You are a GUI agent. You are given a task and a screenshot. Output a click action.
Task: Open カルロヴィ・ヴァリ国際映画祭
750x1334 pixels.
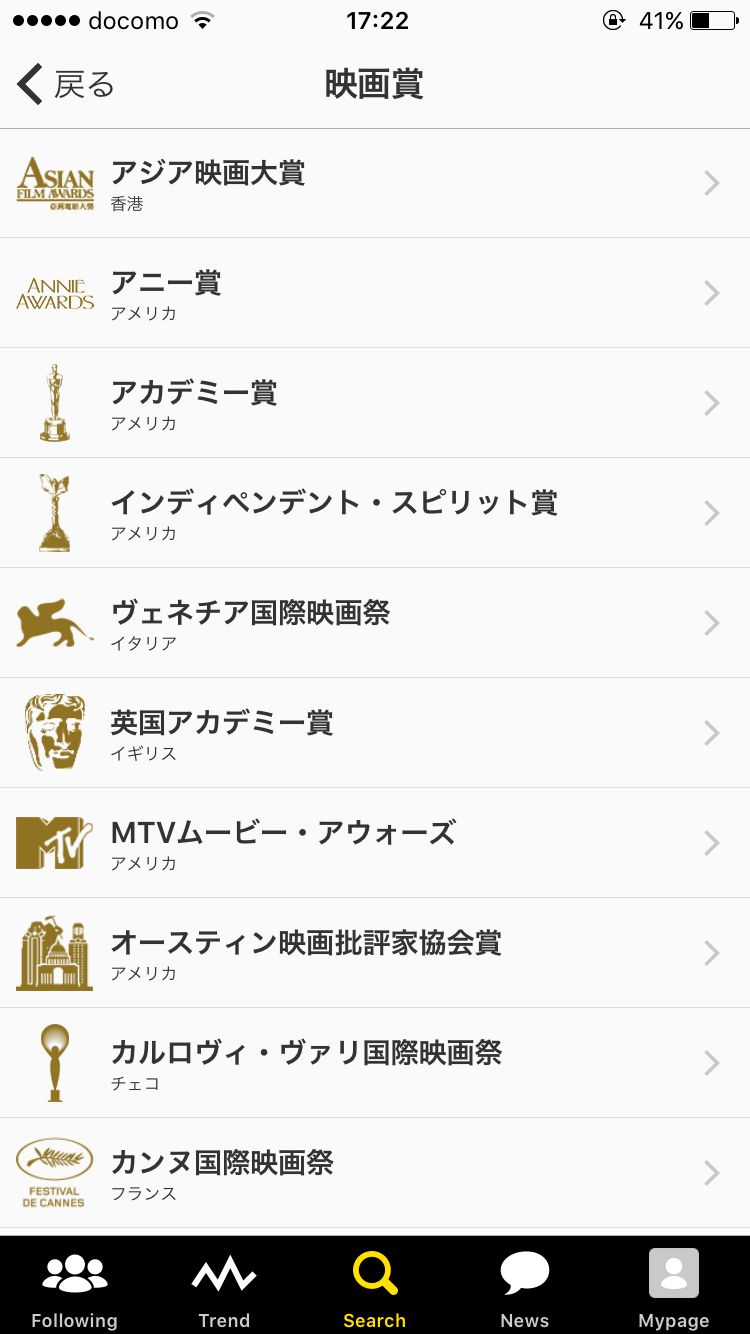point(375,1064)
